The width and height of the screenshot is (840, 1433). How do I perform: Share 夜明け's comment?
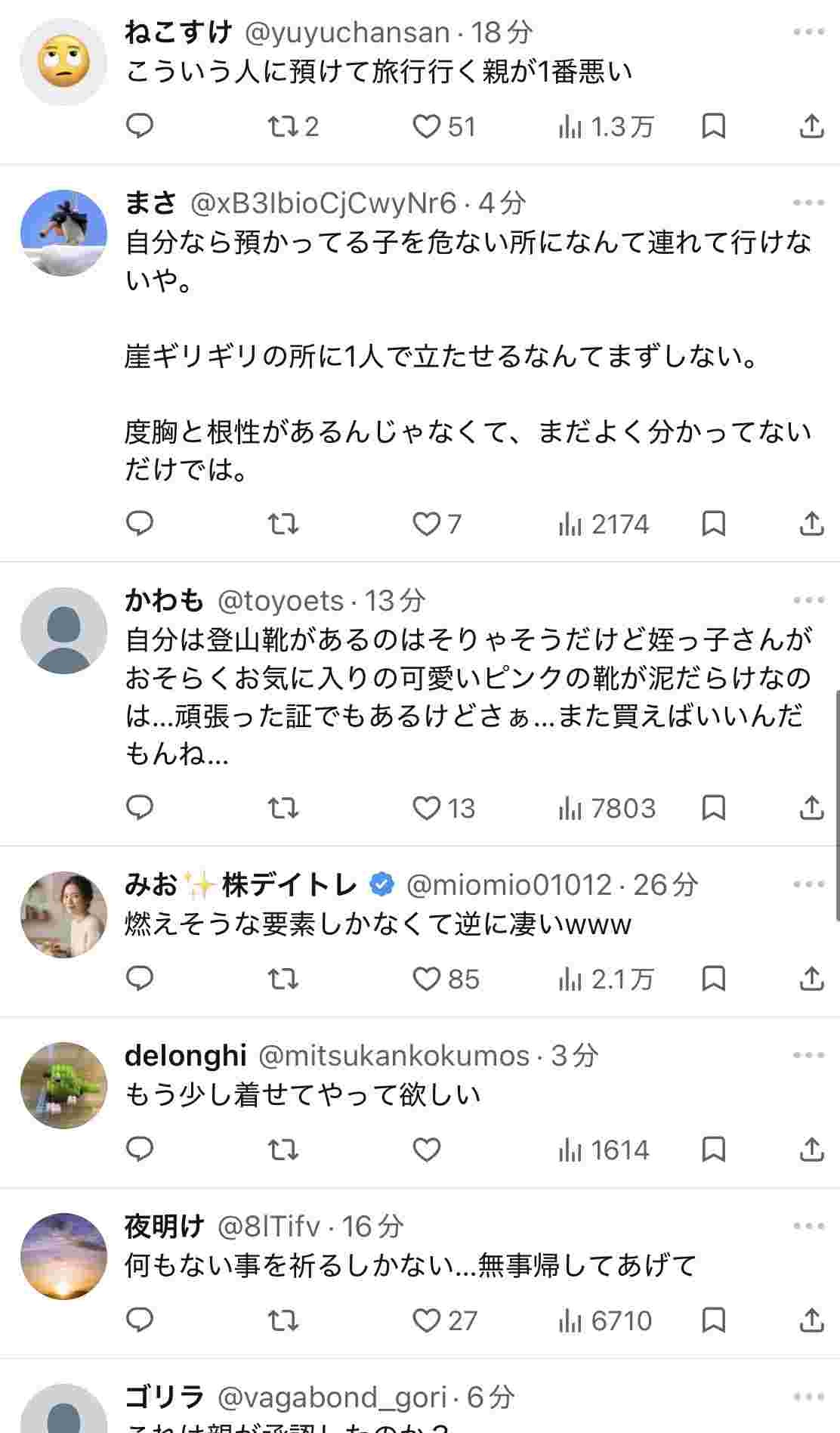tap(811, 1320)
